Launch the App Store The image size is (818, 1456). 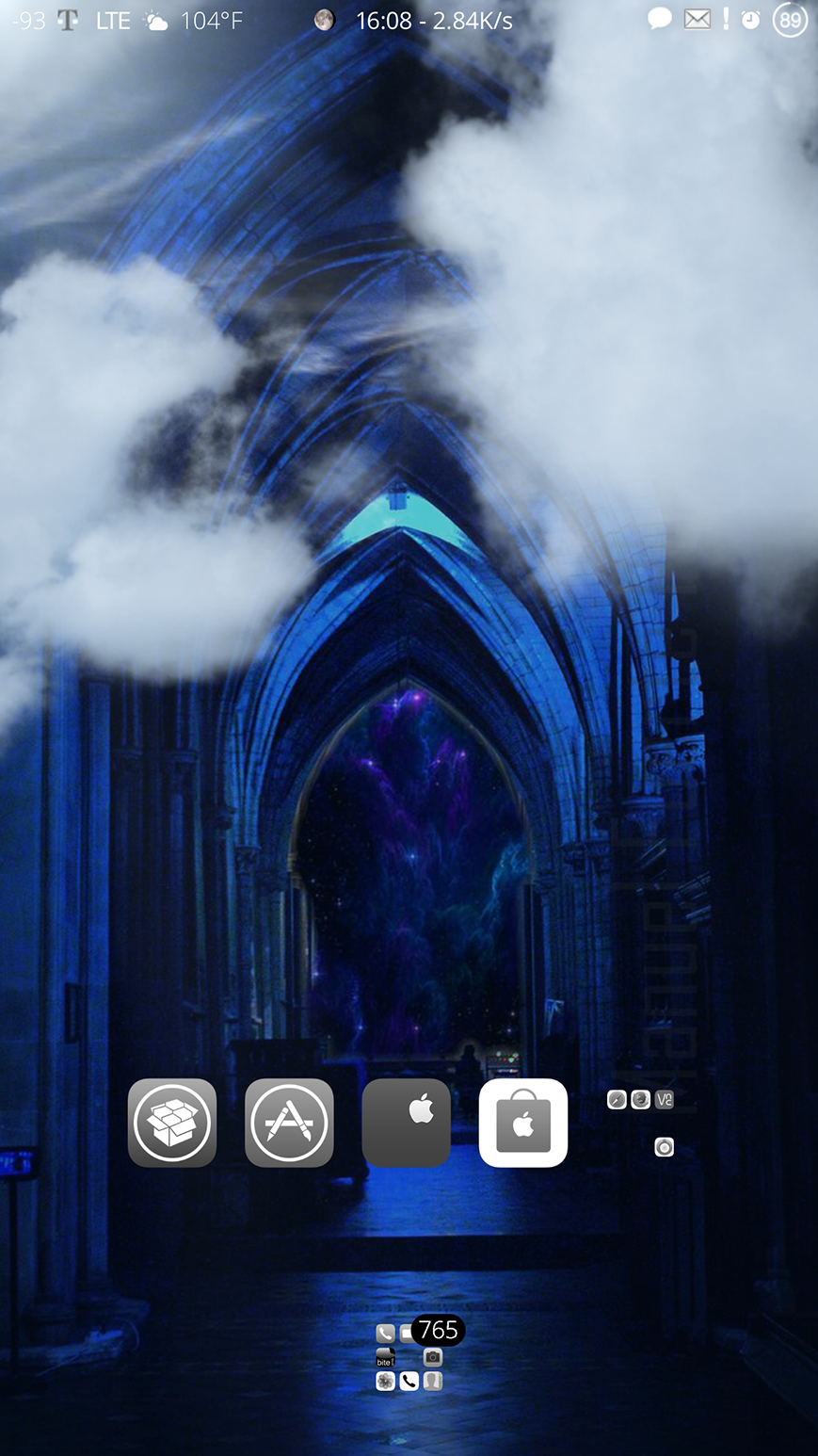[289, 1123]
